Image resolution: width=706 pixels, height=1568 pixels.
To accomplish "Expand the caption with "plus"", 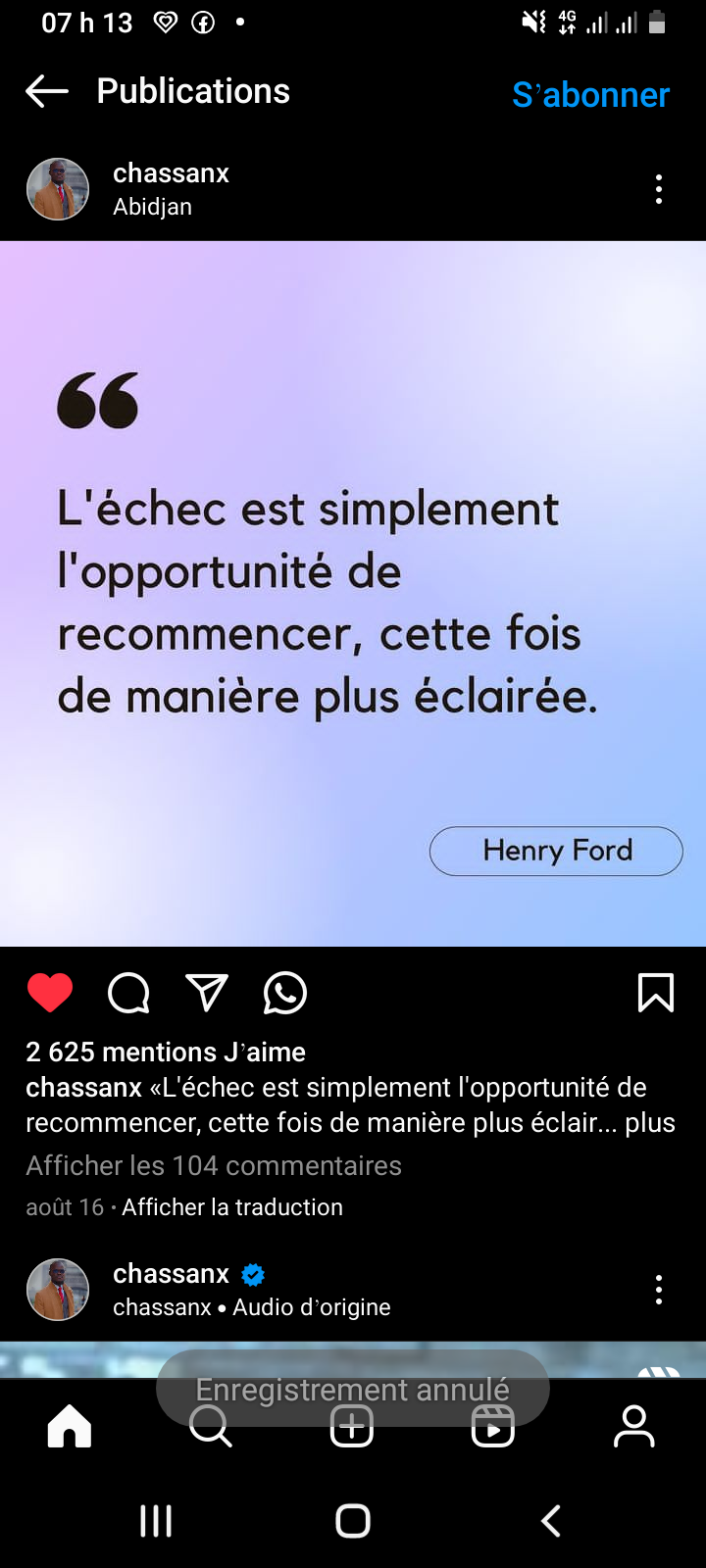I will tap(650, 1123).
